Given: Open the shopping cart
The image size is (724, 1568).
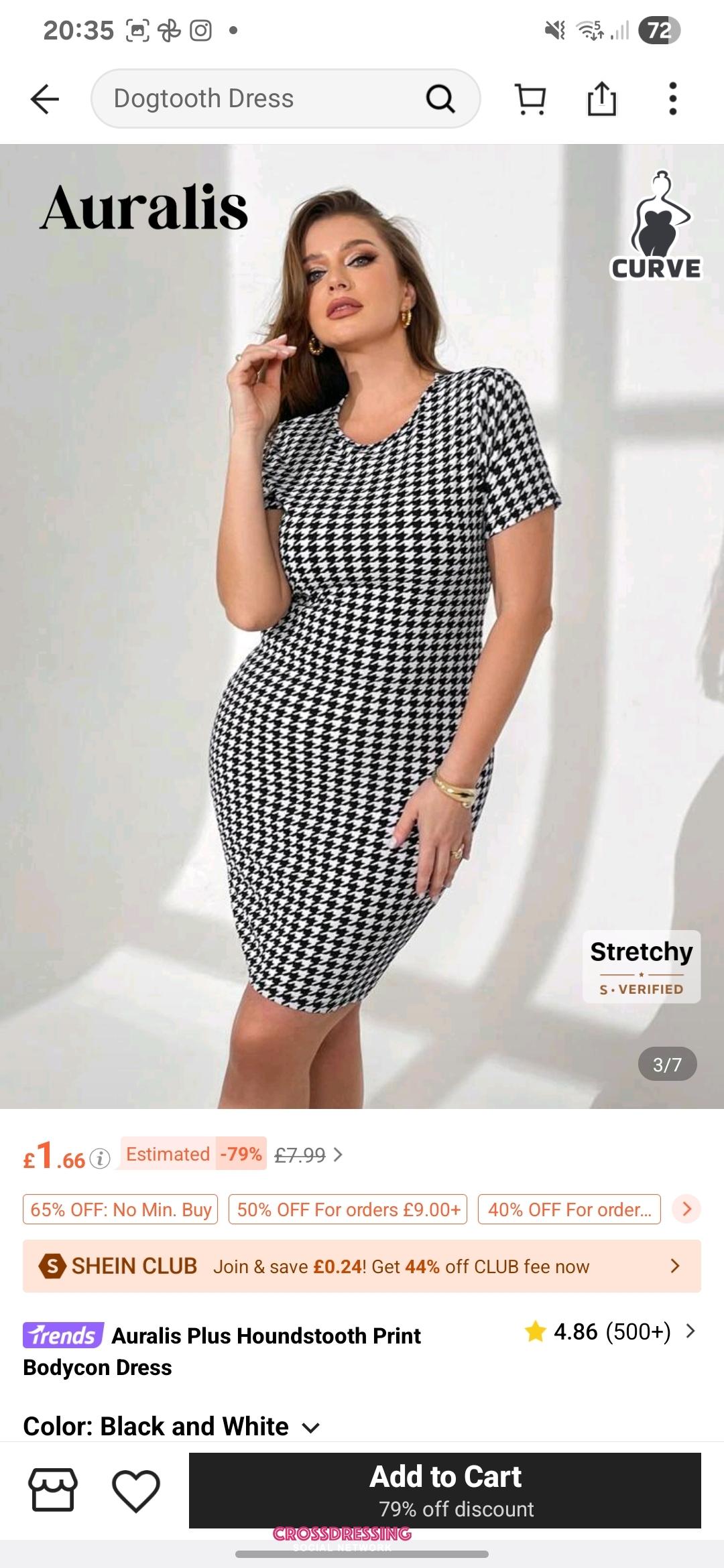Looking at the screenshot, I should [x=530, y=99].
